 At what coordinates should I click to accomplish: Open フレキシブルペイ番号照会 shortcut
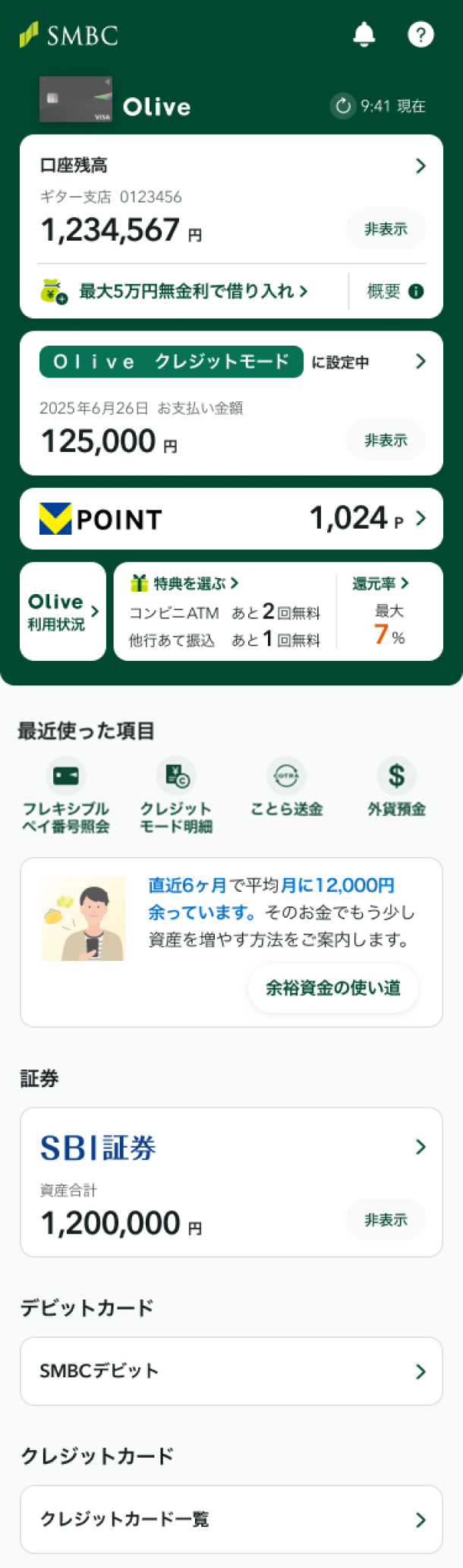(x=66, y=795)
